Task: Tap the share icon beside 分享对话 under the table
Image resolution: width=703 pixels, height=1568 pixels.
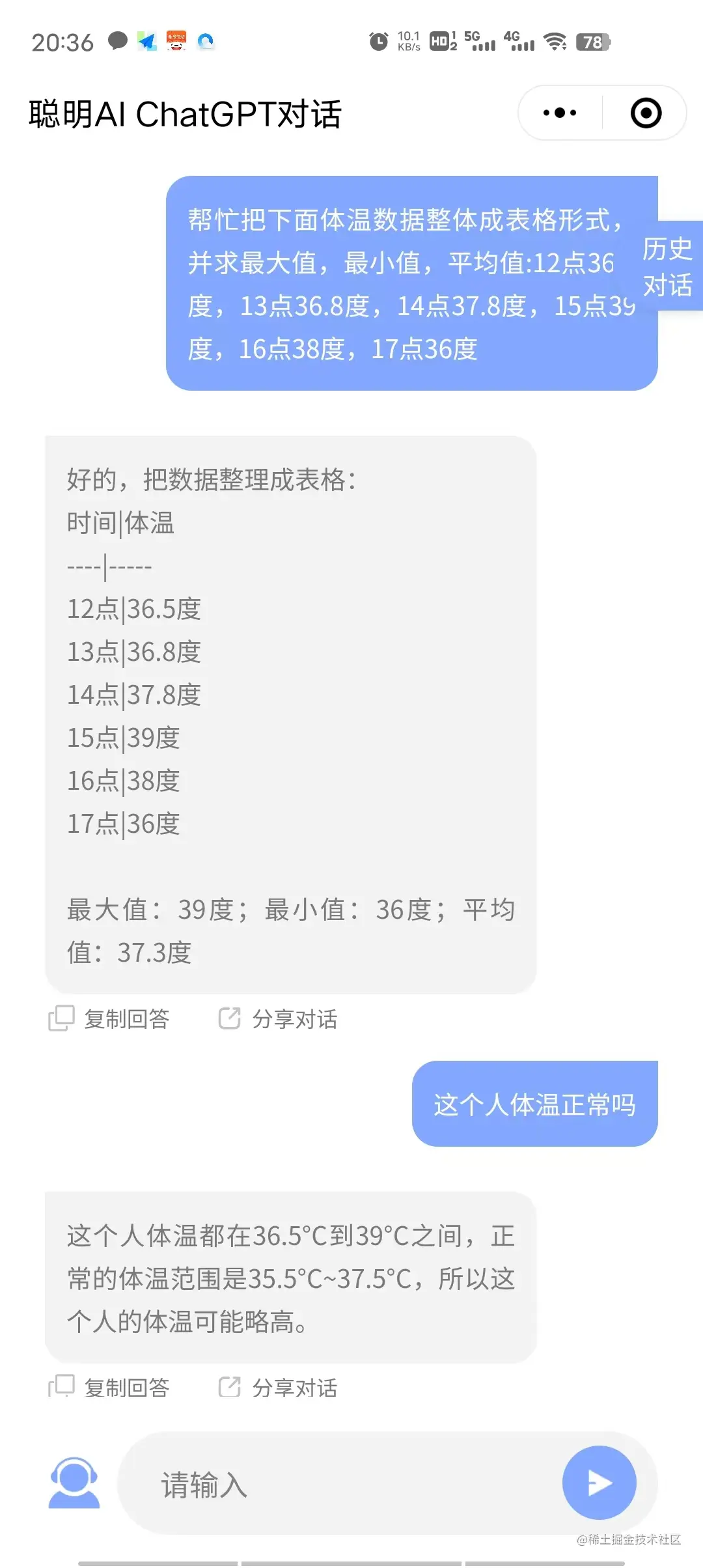Action: pos(229,1018)
